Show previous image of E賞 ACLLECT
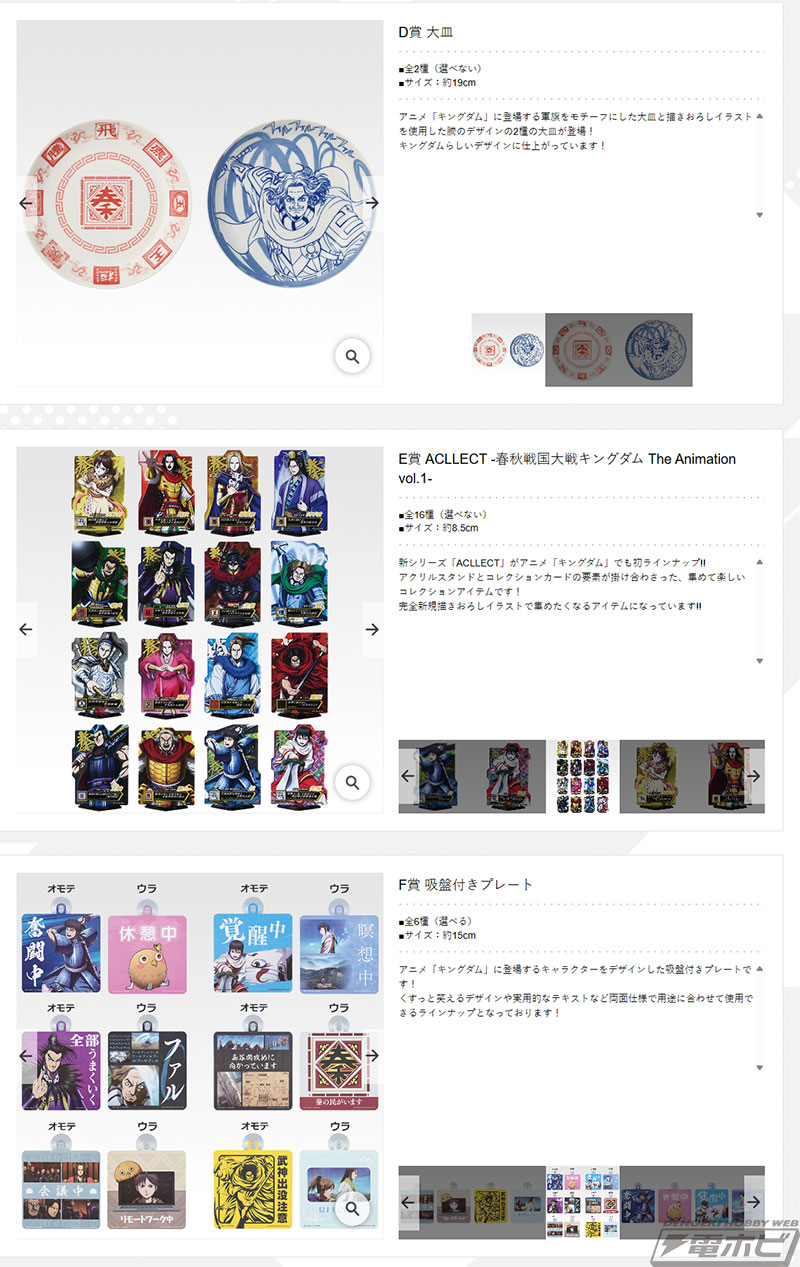The width and height of the screenshot is (800, 1267). [26, 629]
